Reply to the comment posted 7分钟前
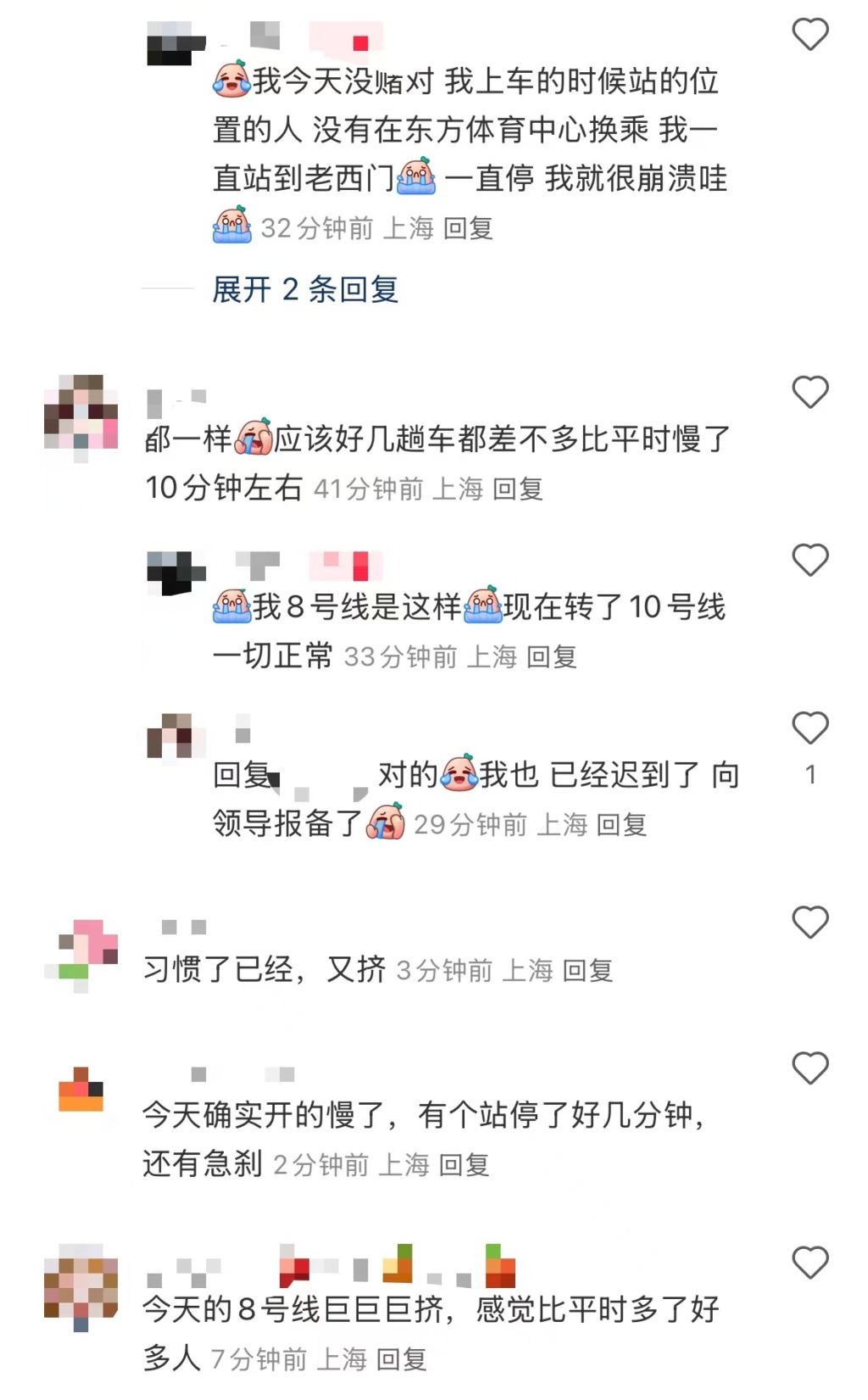The height and width of the screenshot is (1400, 868). [x=401, y=1360]
